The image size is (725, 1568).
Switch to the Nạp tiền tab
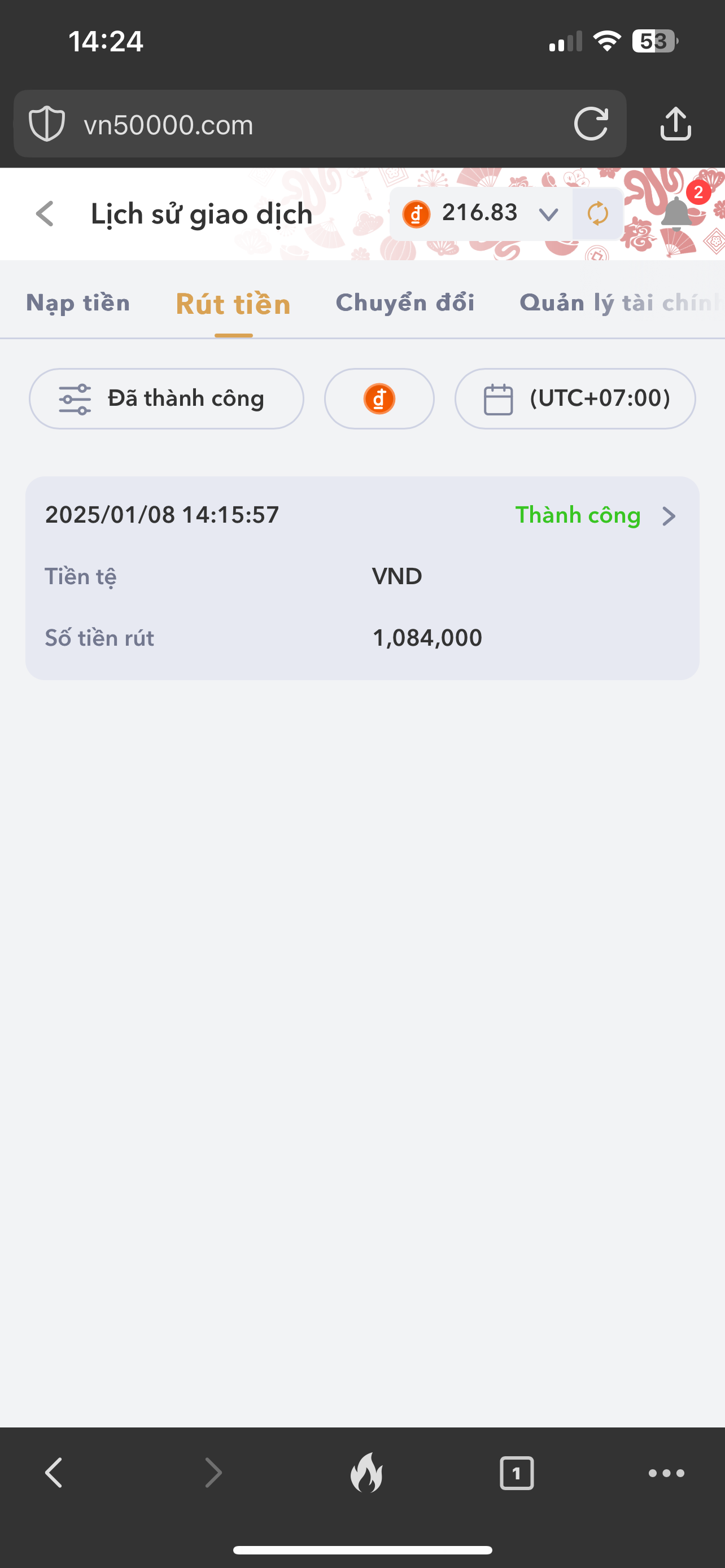(x=78, y=303)
